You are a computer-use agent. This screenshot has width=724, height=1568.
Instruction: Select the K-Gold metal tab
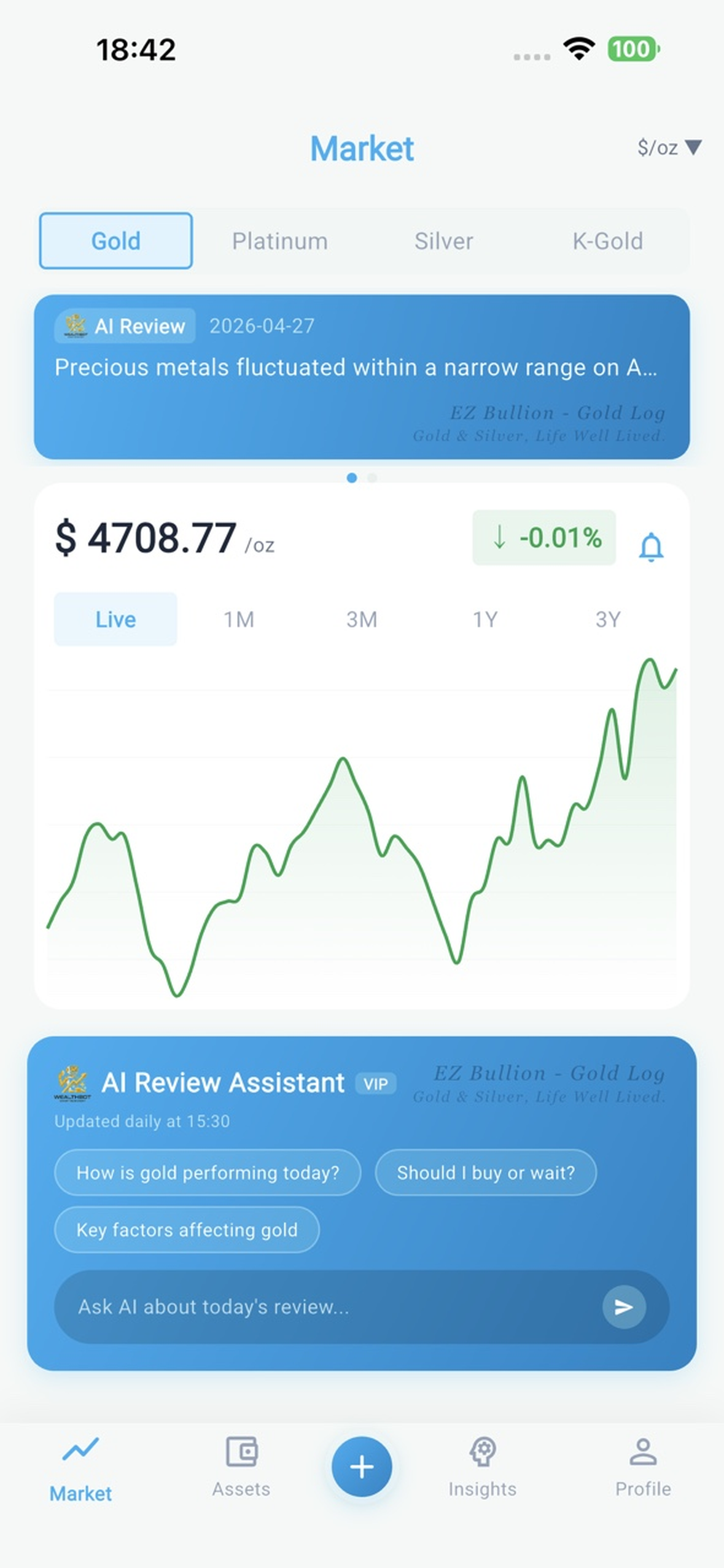[607, 241]
